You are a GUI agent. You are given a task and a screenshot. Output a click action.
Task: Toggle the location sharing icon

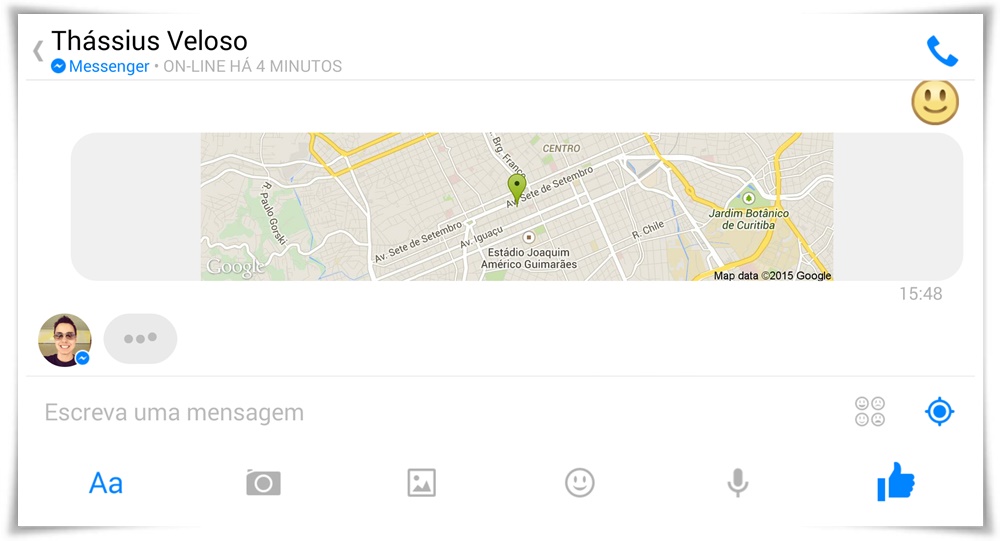(x=940, y=412)
